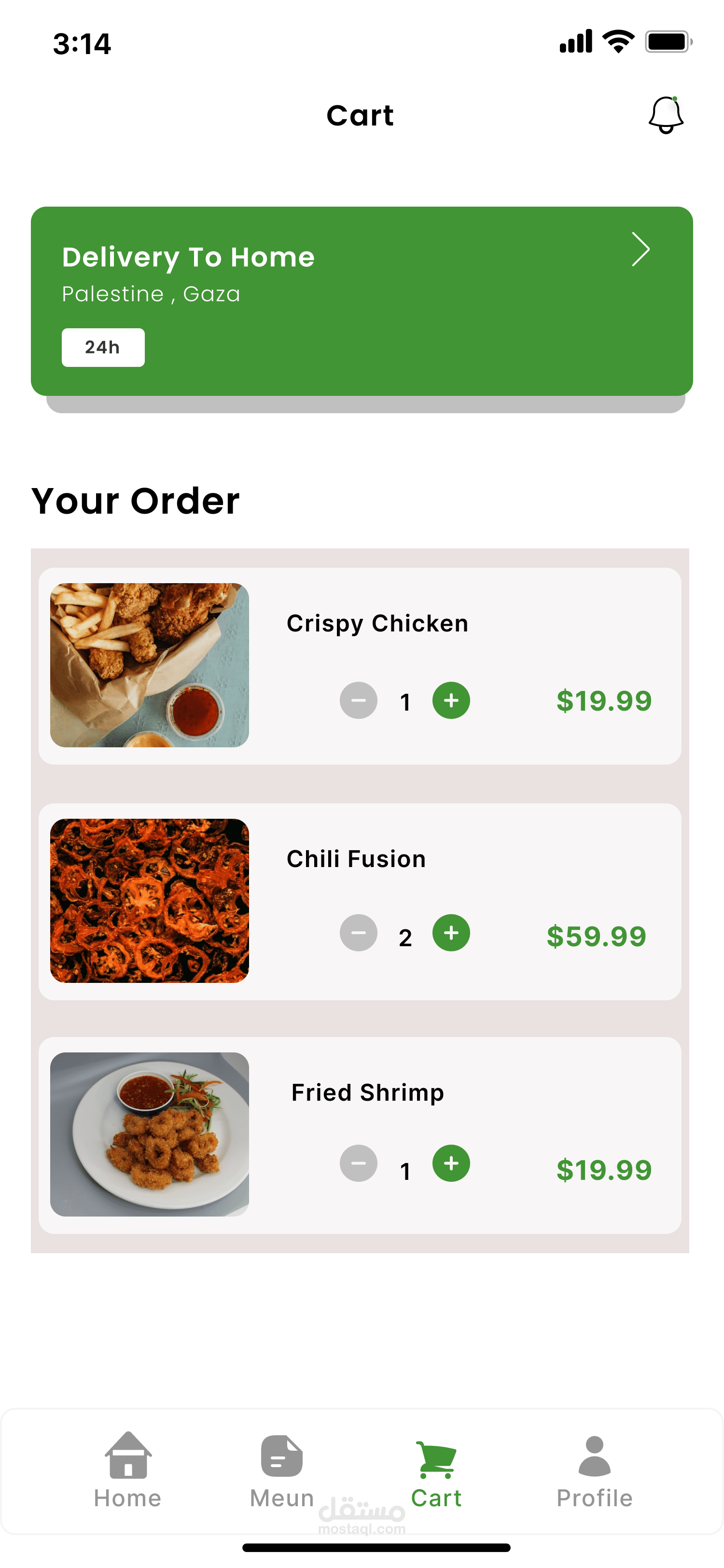
Task: Decrease Crispy Chicken quantity
Action: click(x=358, y=700)
